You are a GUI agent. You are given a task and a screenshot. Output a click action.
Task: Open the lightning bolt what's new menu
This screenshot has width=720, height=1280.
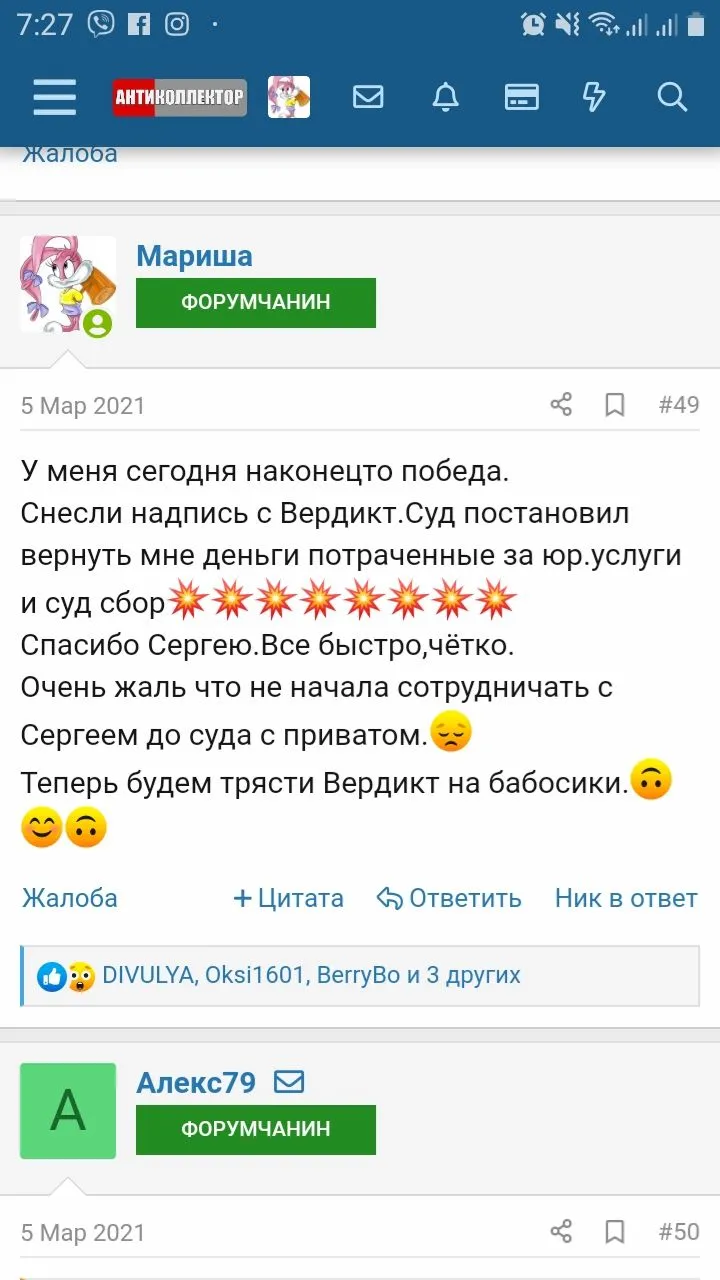click(594, 97)
